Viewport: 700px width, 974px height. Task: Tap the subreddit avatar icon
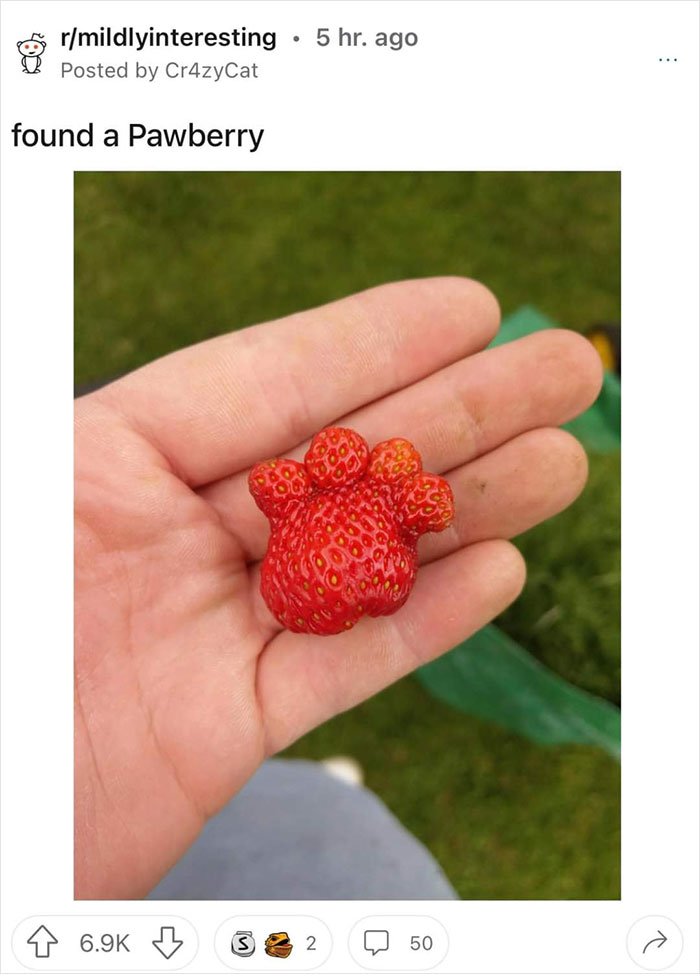point(32,53)
